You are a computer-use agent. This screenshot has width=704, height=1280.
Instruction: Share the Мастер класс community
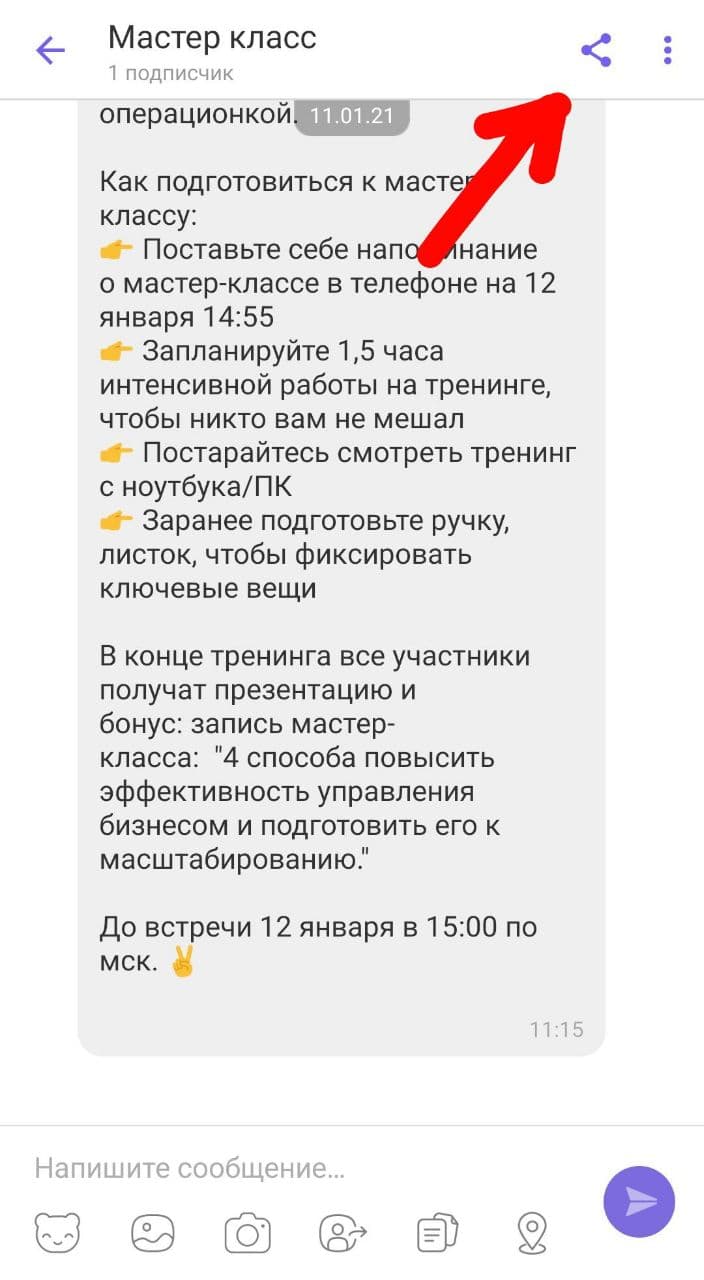click(596, 50)
